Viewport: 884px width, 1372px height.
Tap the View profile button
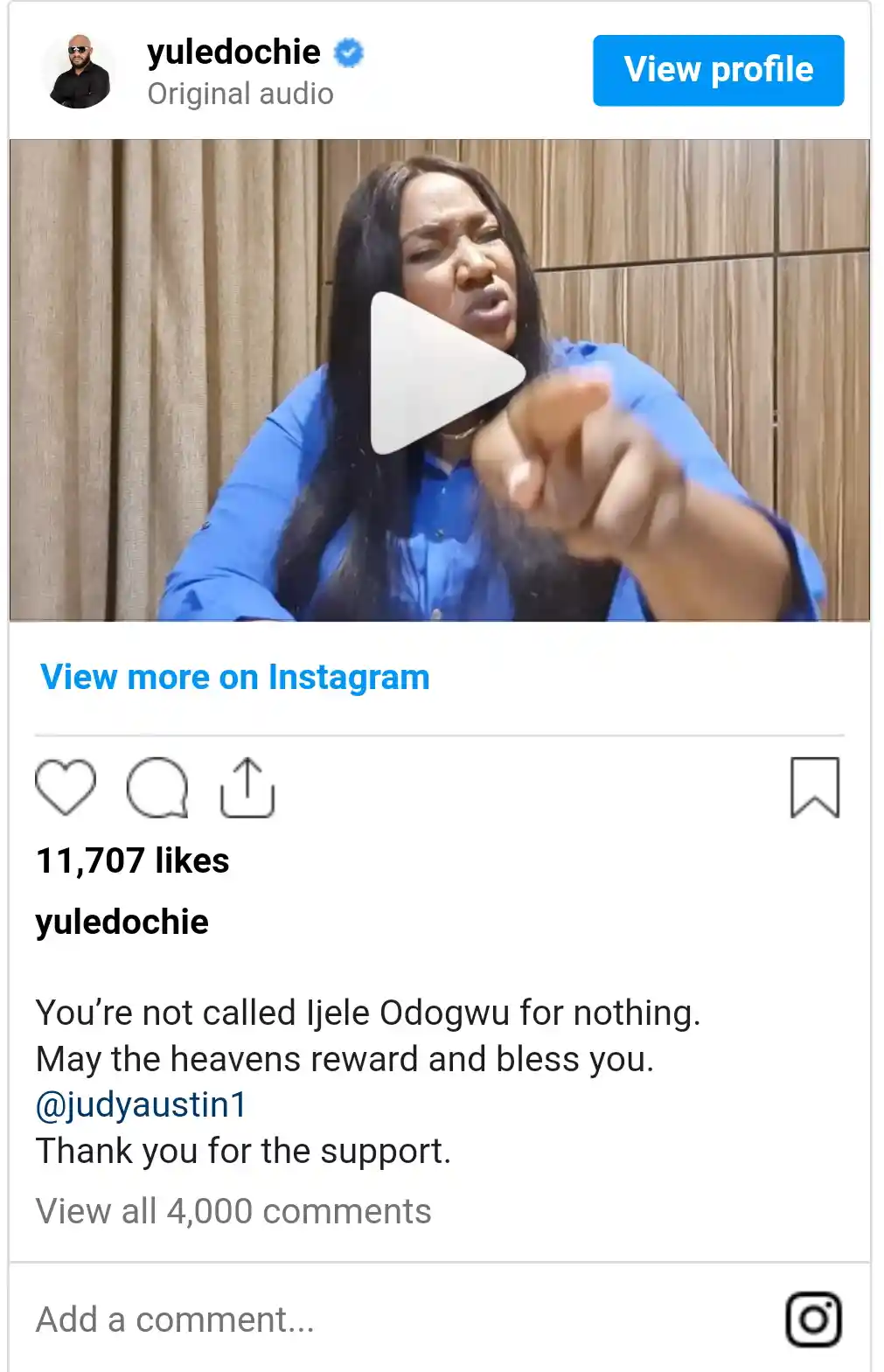(718, 70)
